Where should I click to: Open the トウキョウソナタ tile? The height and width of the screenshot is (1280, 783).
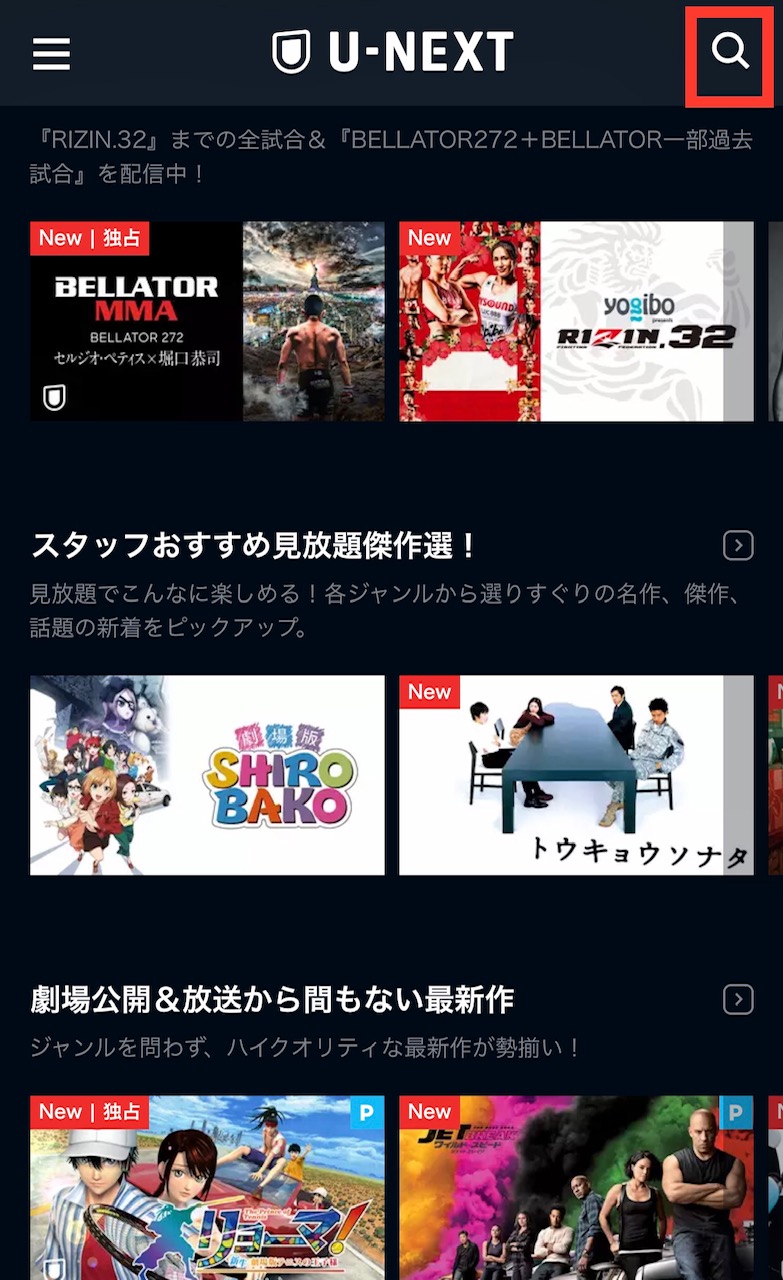[576, 775]
